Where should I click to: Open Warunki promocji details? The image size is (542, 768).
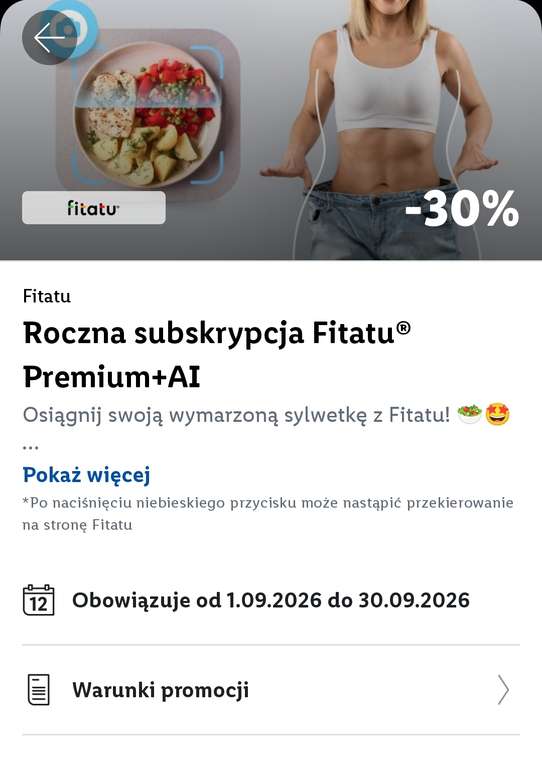271,690
